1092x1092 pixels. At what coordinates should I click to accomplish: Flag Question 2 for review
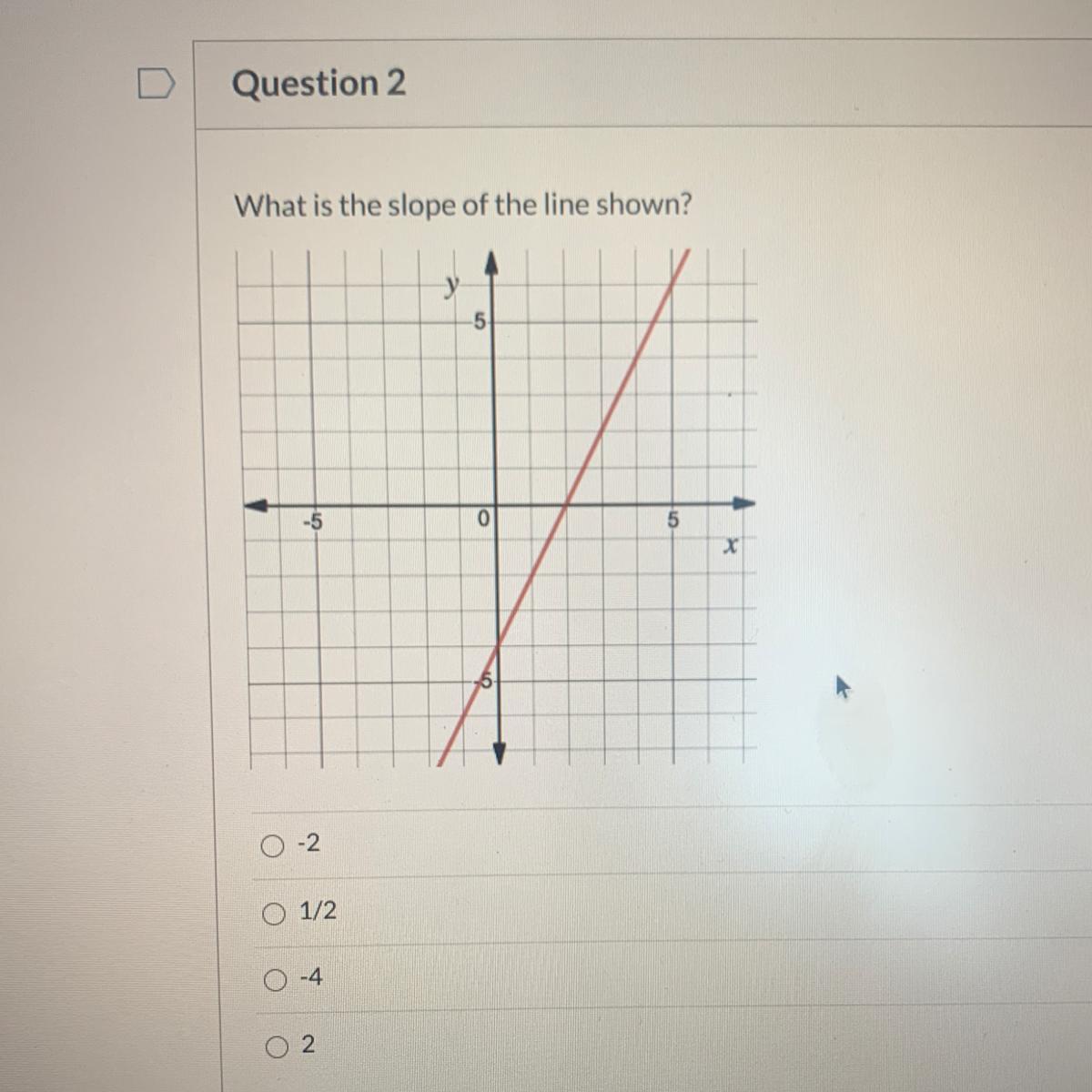pos(156,84)
